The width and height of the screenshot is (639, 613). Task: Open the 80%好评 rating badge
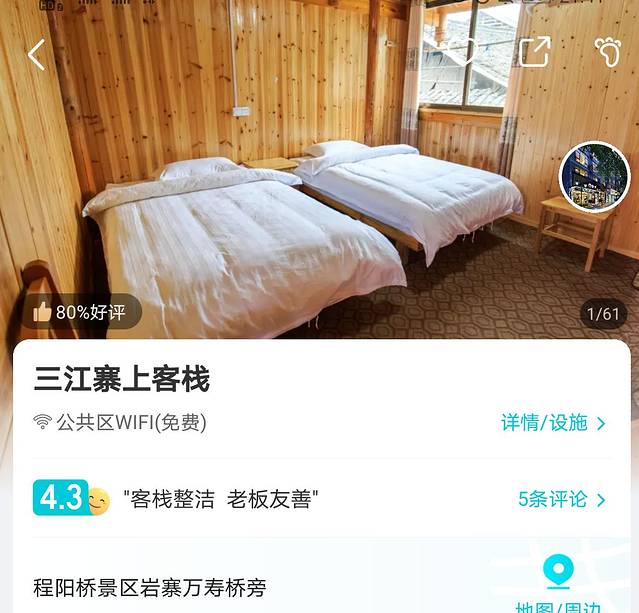80,312
